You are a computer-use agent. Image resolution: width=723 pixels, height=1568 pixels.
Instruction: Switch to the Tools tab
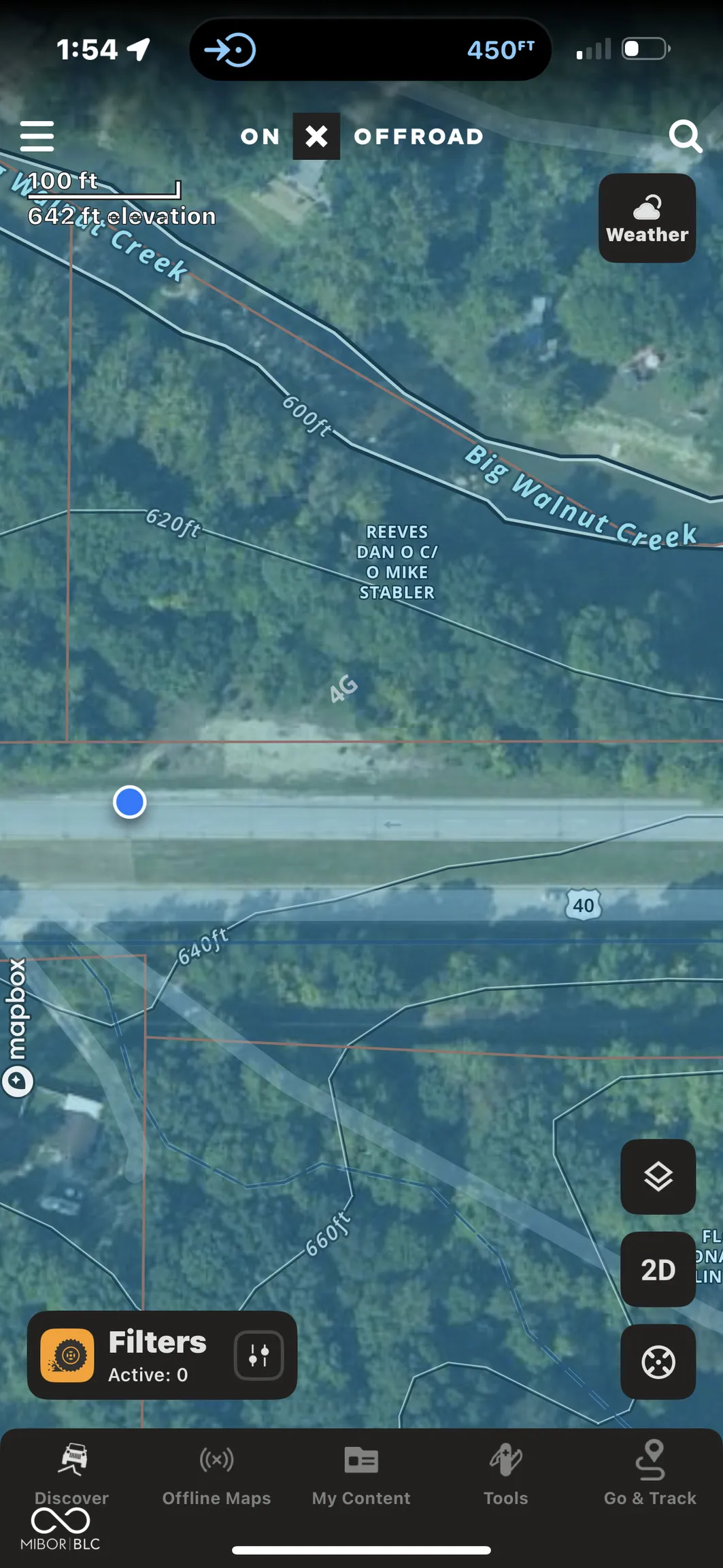505,1473
